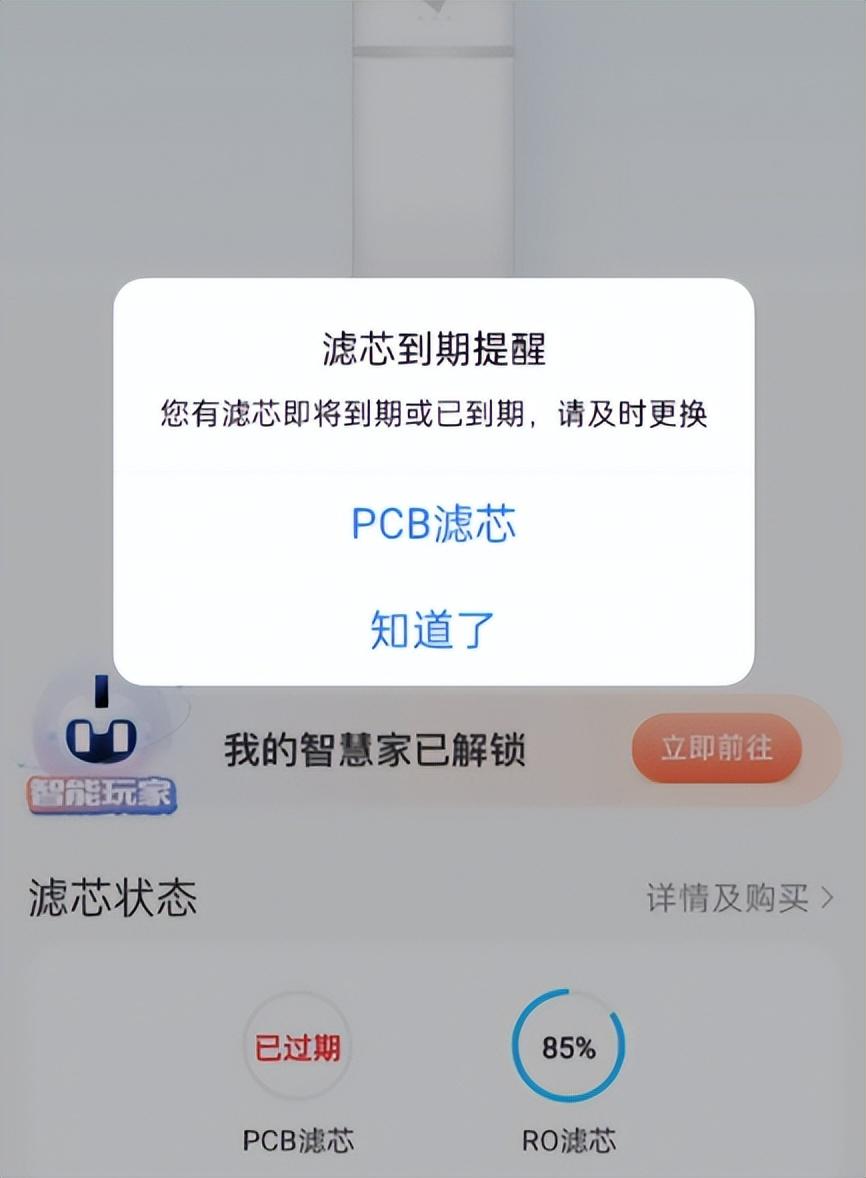This screenshot has width=866, height=1178.
Task: Open the RO滤芯 85% status
Action: pos(568,1048)
